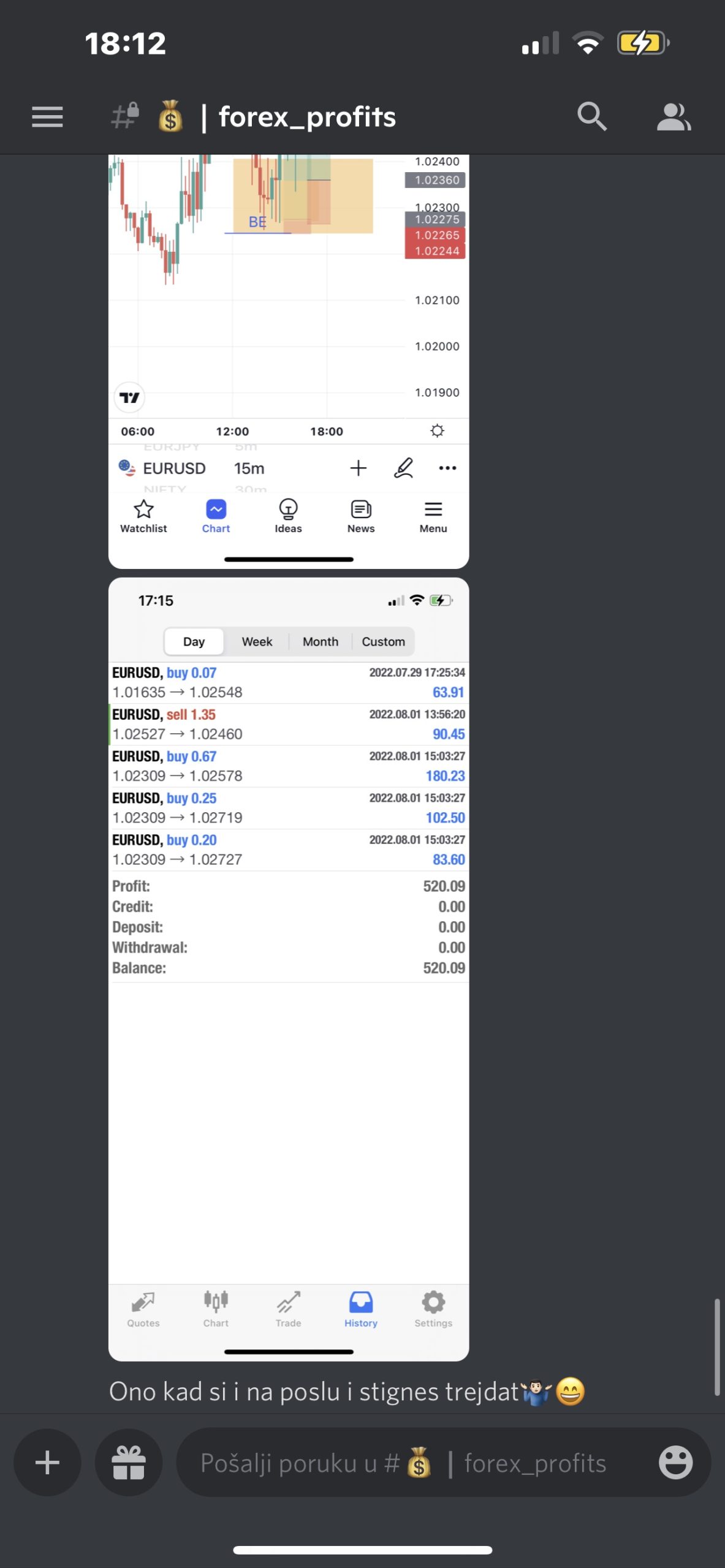Tap the message field for forex_profits
Screen dimensions: 725x1568
click(x=404, y=1463)
